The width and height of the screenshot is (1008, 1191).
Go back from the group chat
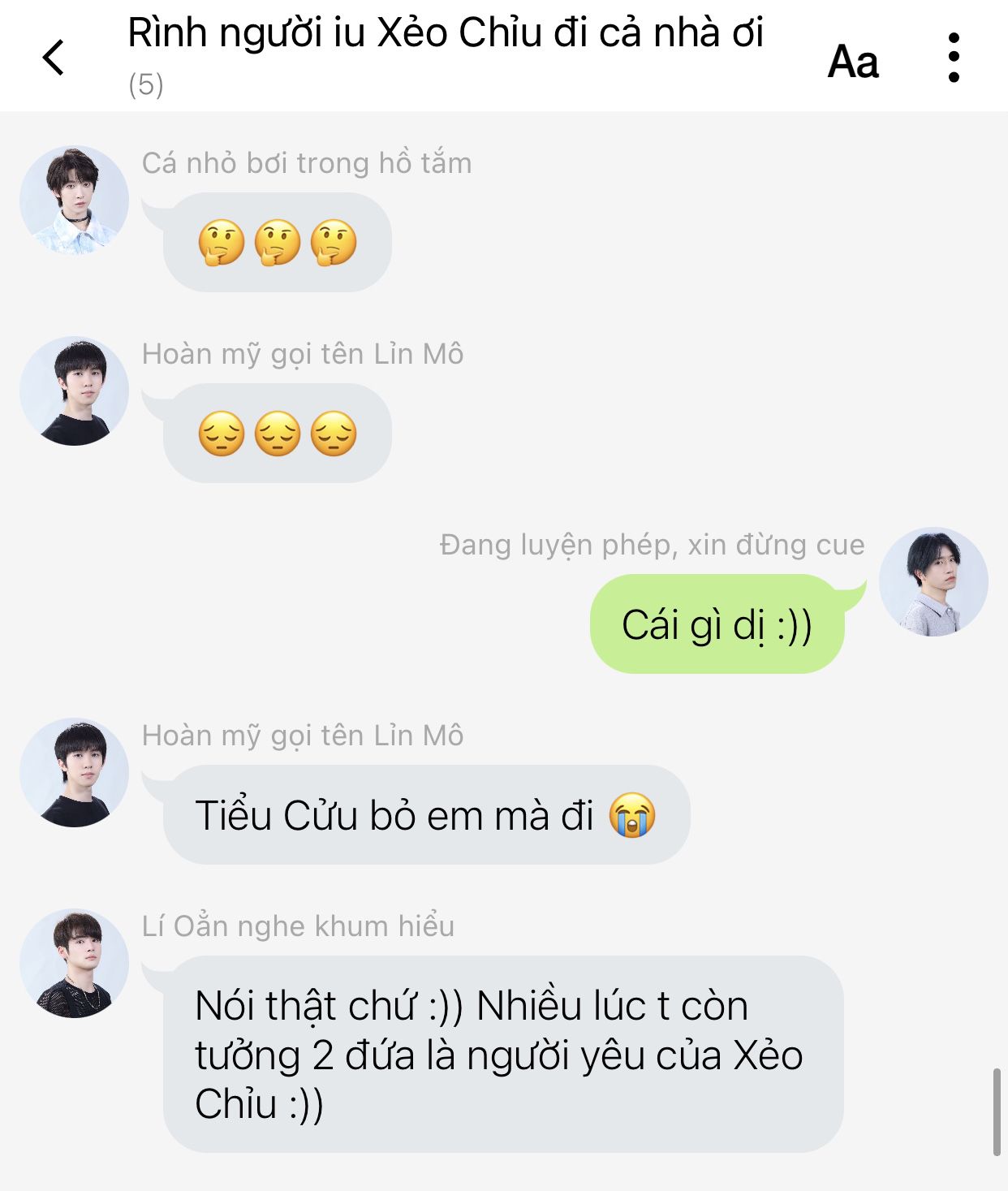(x=54, y=58)
